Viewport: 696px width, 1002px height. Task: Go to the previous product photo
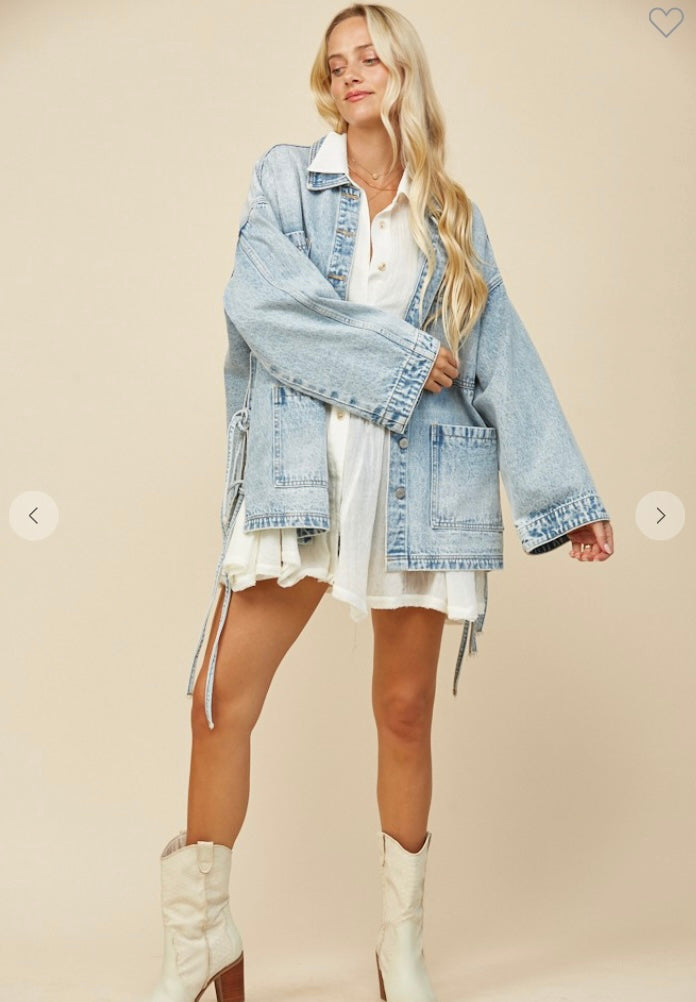pos(34,516)
